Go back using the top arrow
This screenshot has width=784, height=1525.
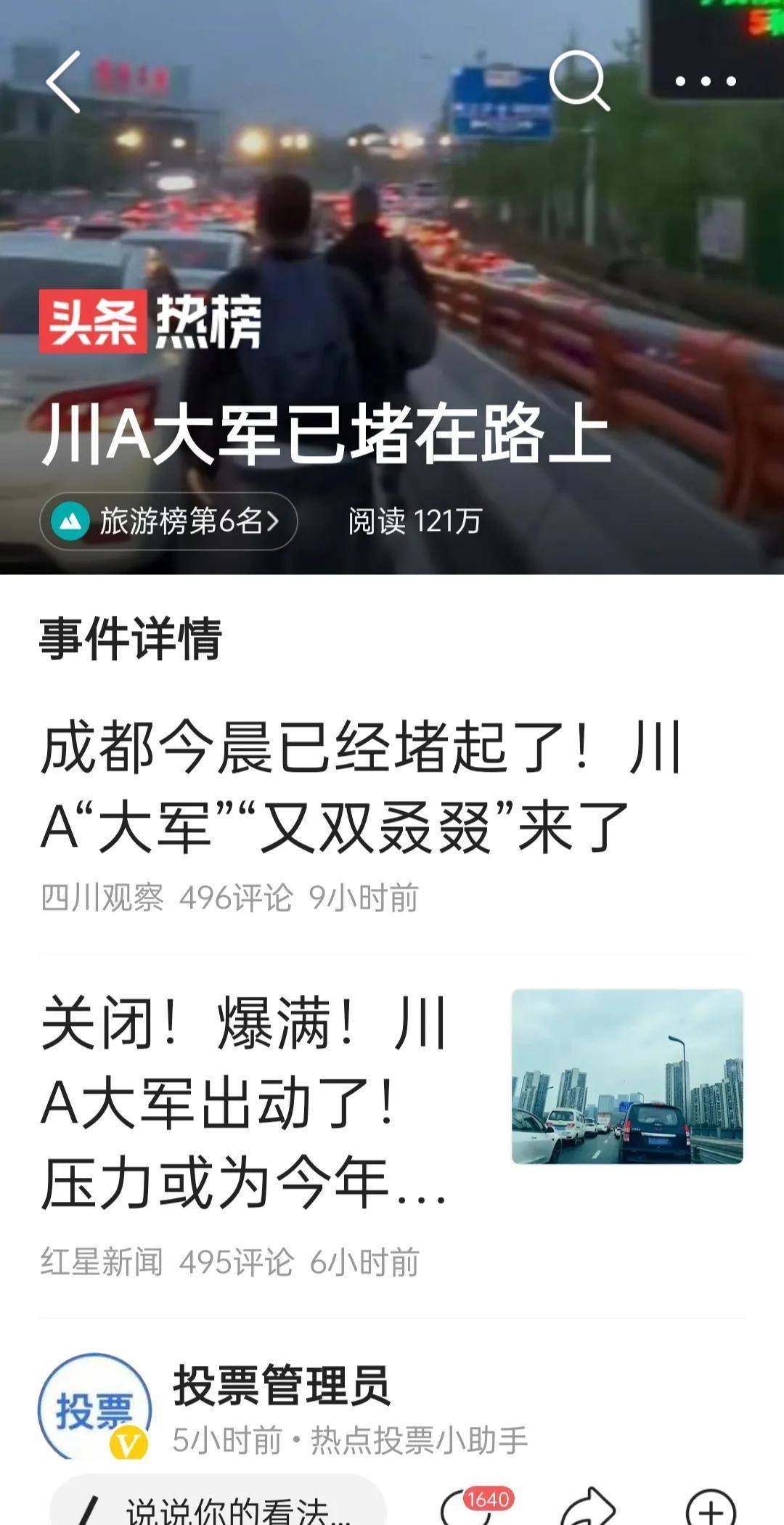[x=64, y=82]
